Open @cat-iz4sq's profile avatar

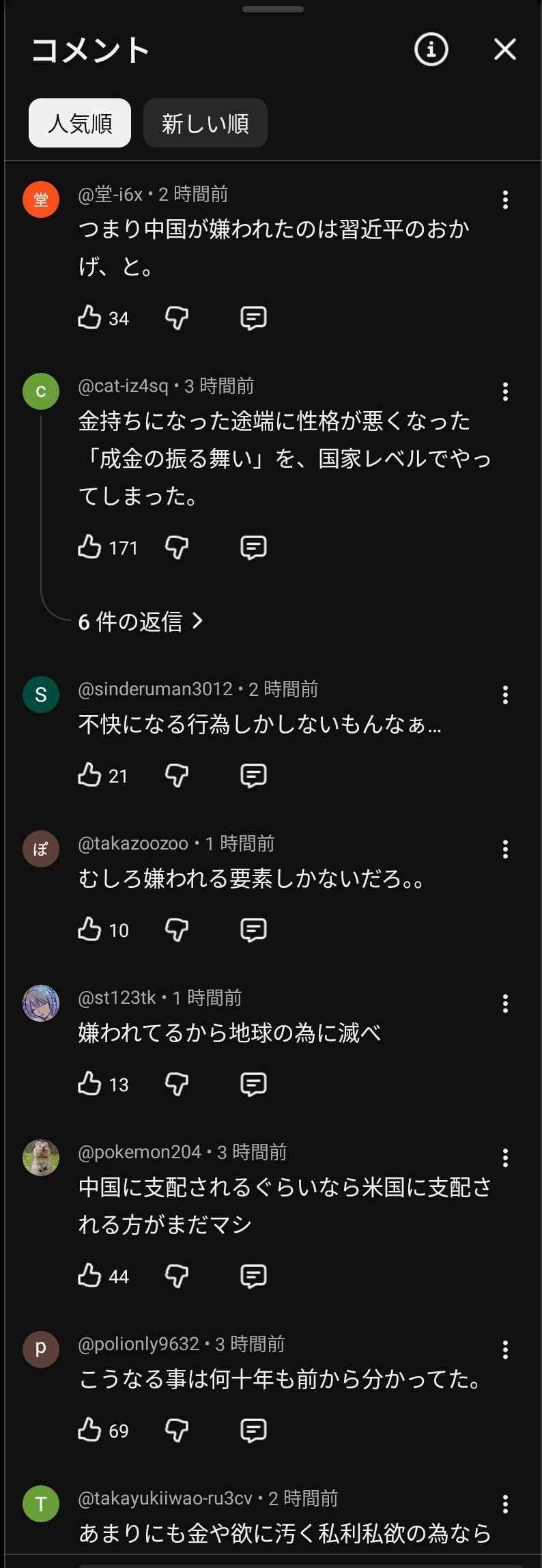point(40,391)
